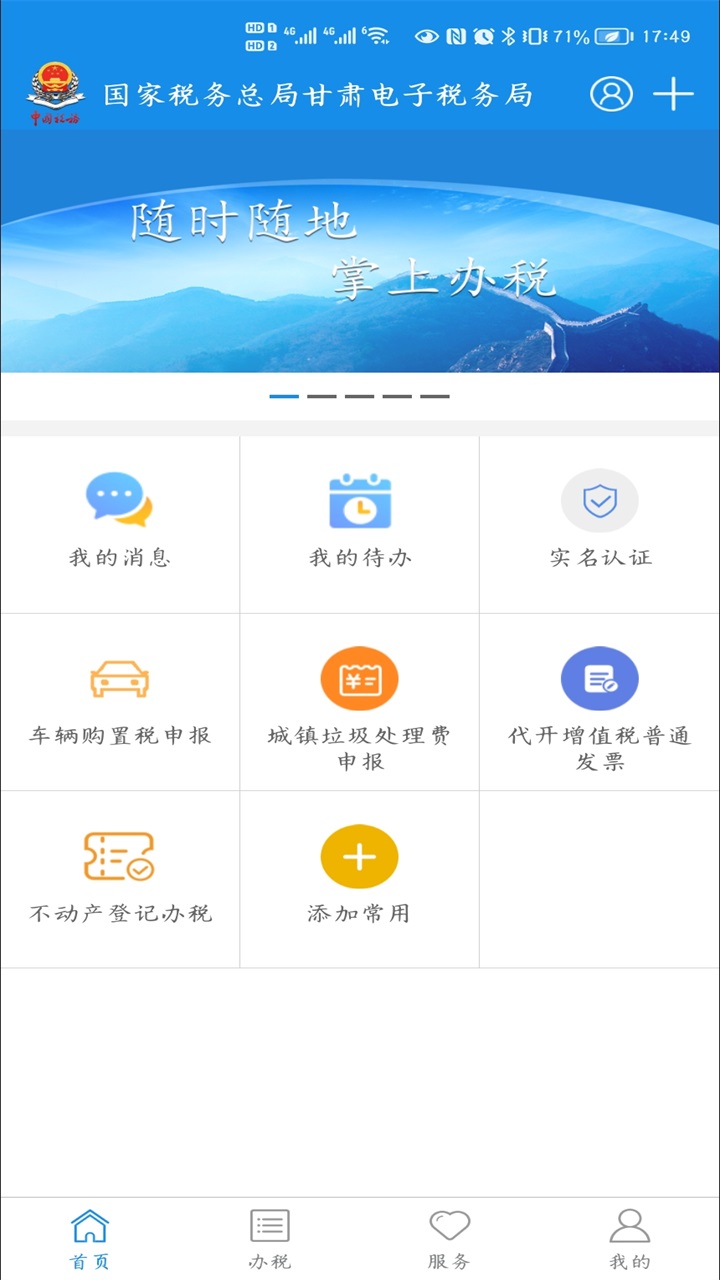Viewport: 720px width, 1280px height.
Task: Open 代开增值税普通发票 invoice service
Action: coord(598,700)
